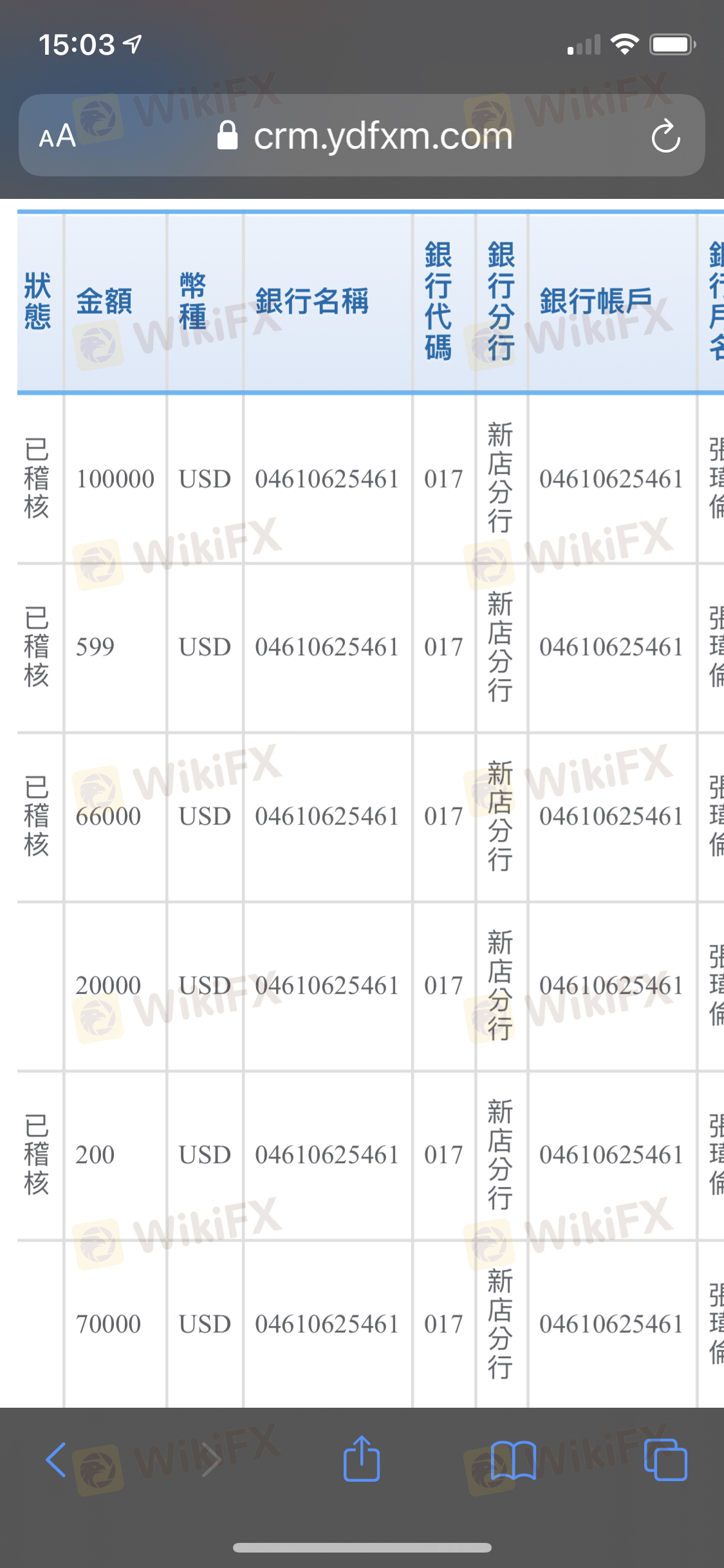Show all open tabs
Screen dimensions: 724x1568
click(x=665, y=1460)
